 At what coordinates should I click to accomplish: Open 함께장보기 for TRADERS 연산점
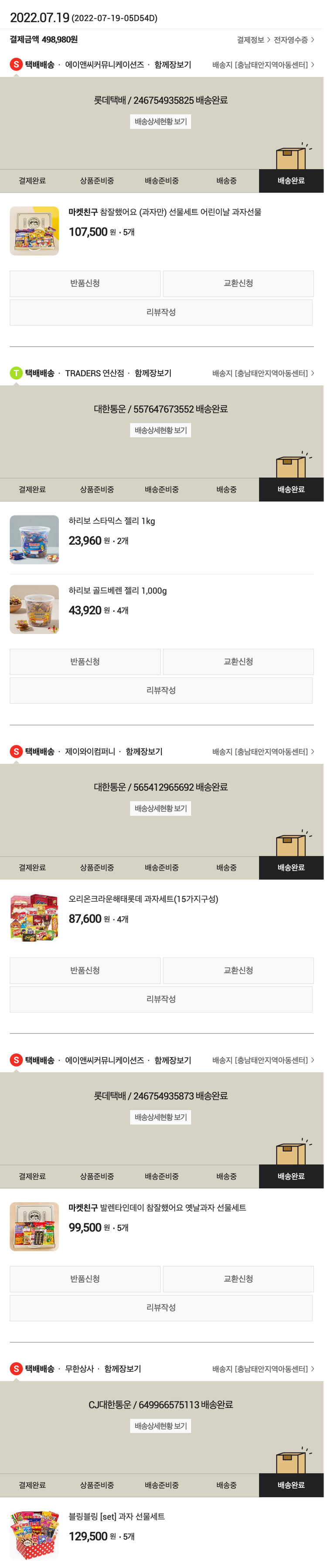(153, 373)
